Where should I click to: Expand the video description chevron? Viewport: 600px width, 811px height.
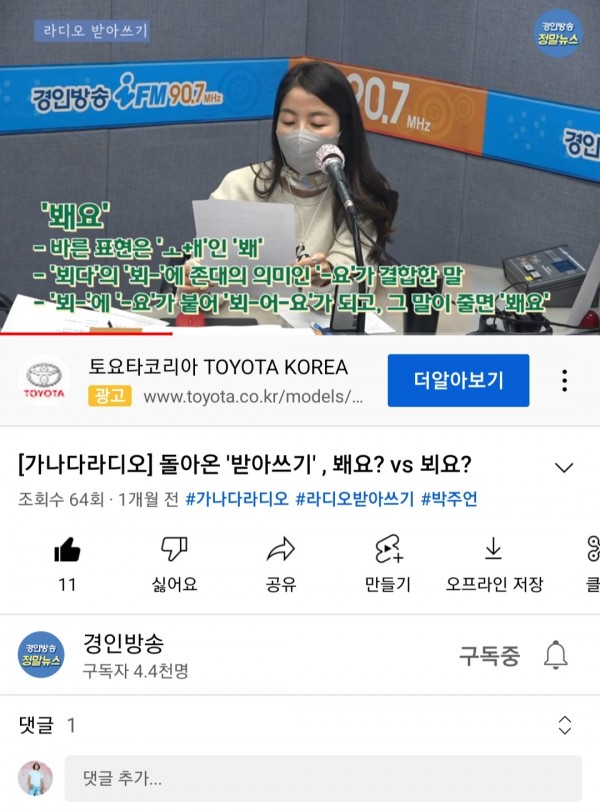tap(564, 468)
